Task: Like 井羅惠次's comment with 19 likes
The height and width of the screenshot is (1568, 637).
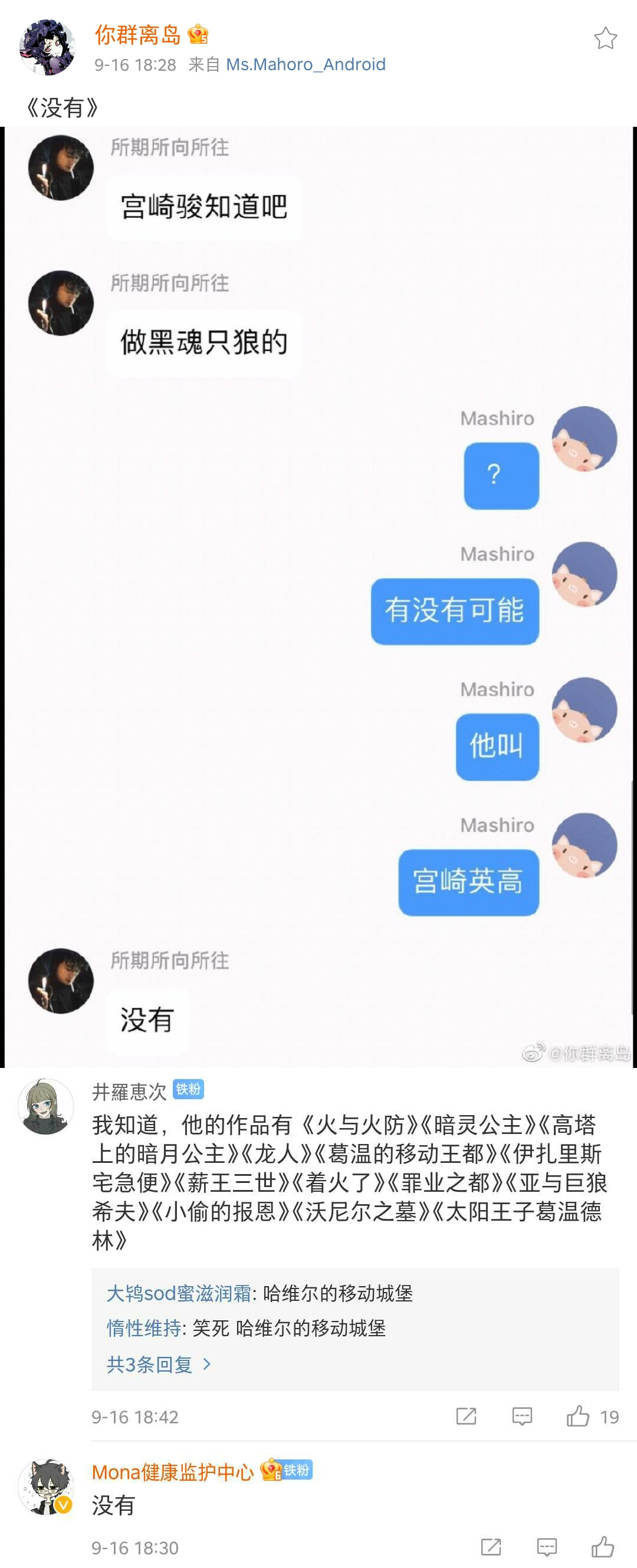Action: pyautogui.click(x=579, y=1416)
